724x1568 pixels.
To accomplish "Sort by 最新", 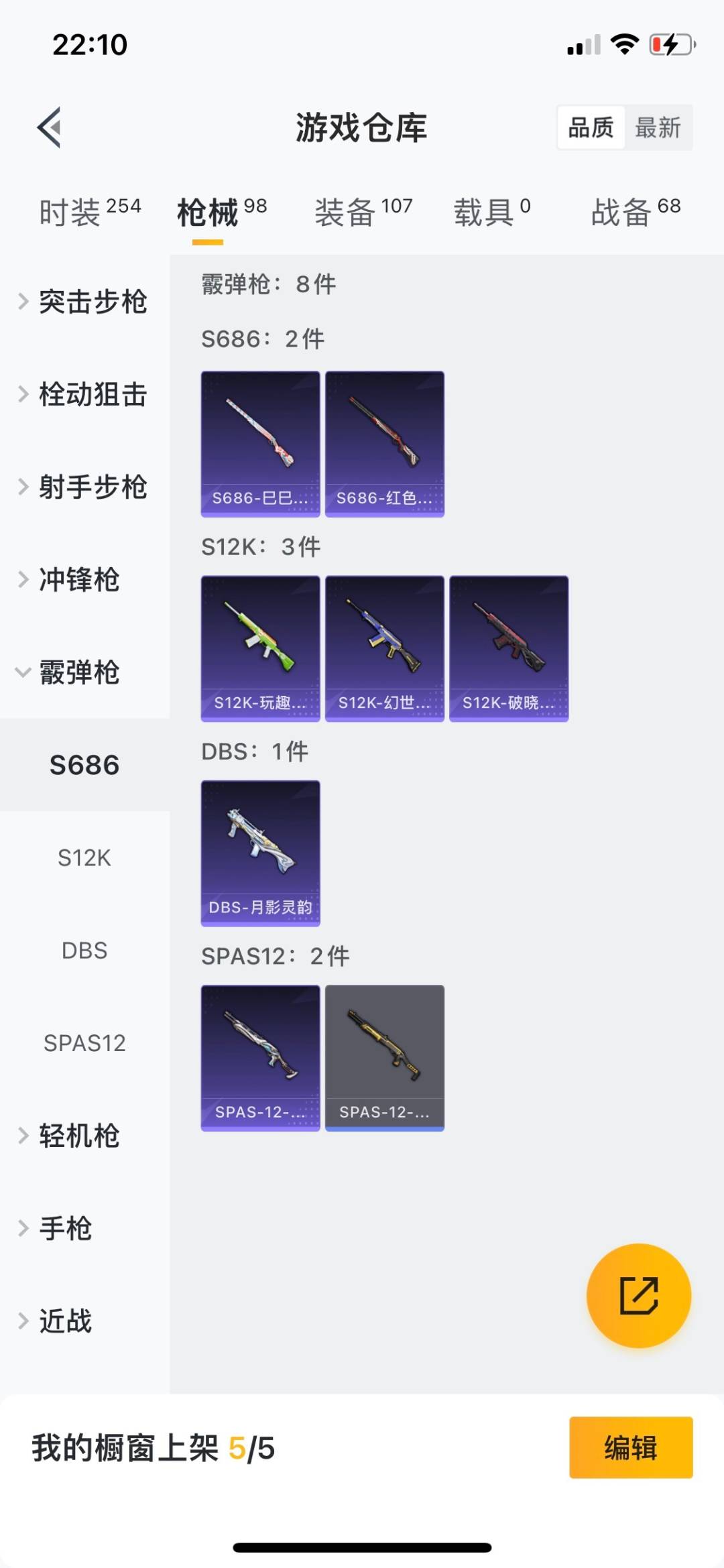I will coord(658,127).
